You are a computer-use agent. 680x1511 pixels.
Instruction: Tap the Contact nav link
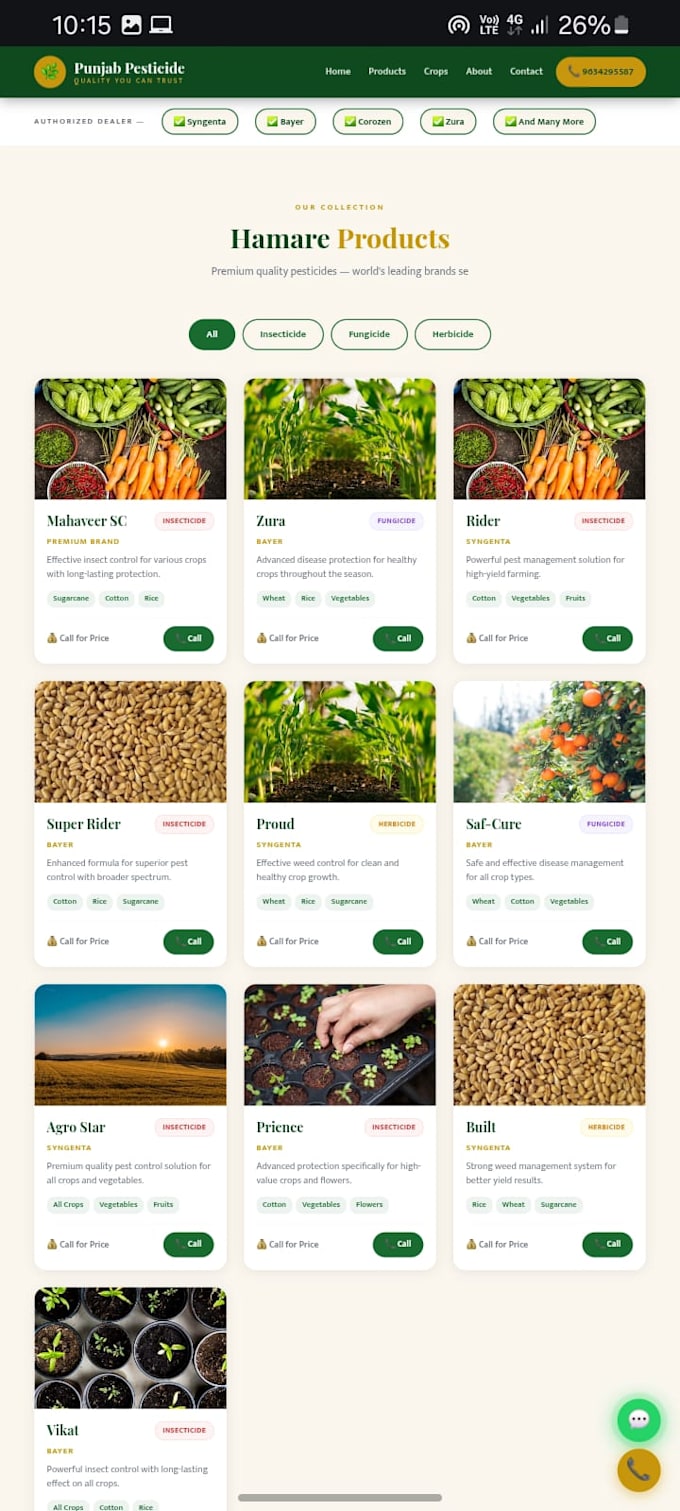click(526, 71)
